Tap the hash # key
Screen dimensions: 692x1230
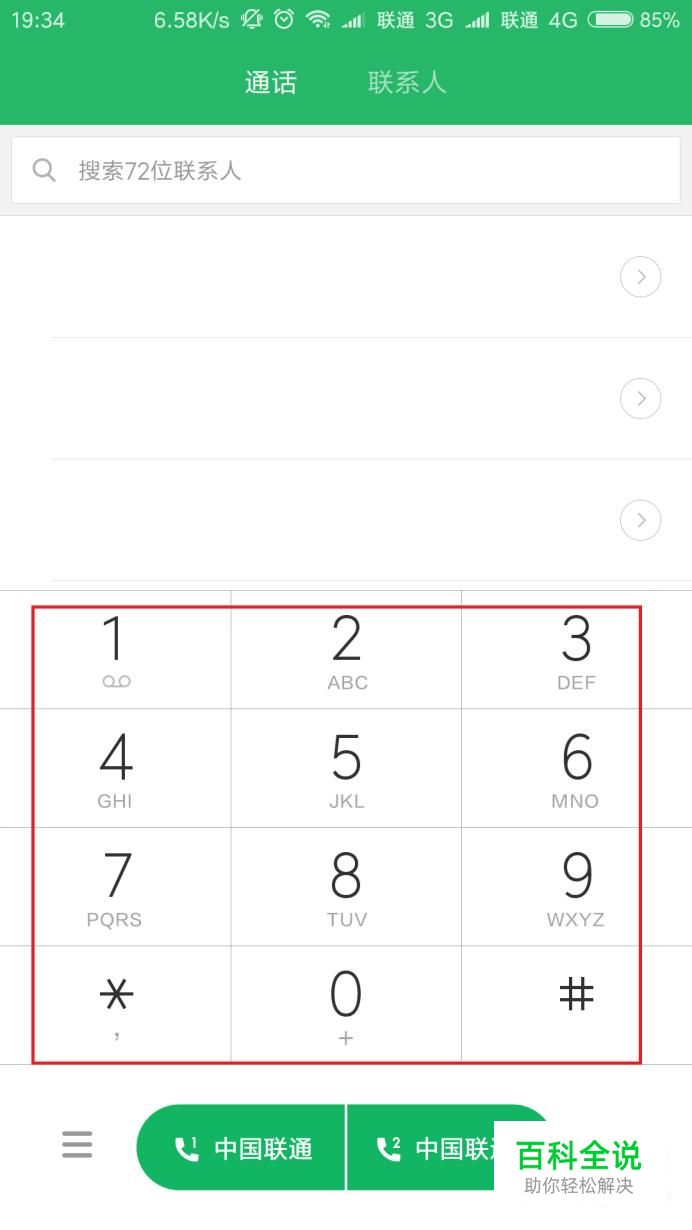coord(576,1005)
